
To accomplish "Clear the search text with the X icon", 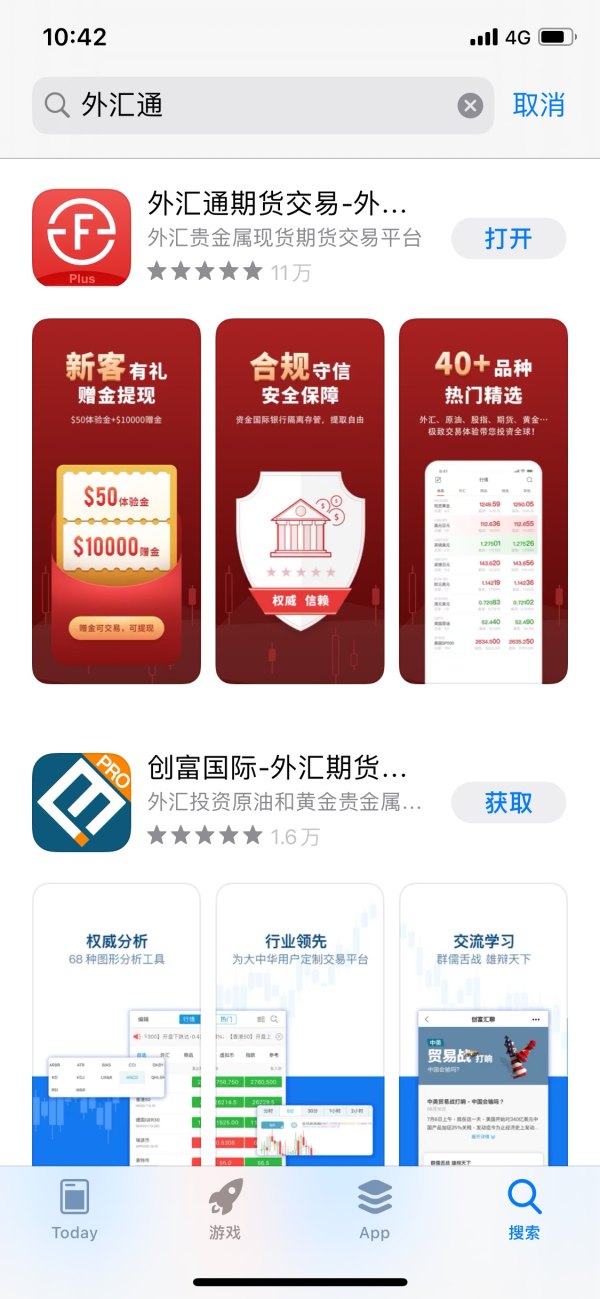I will [470, 105].
